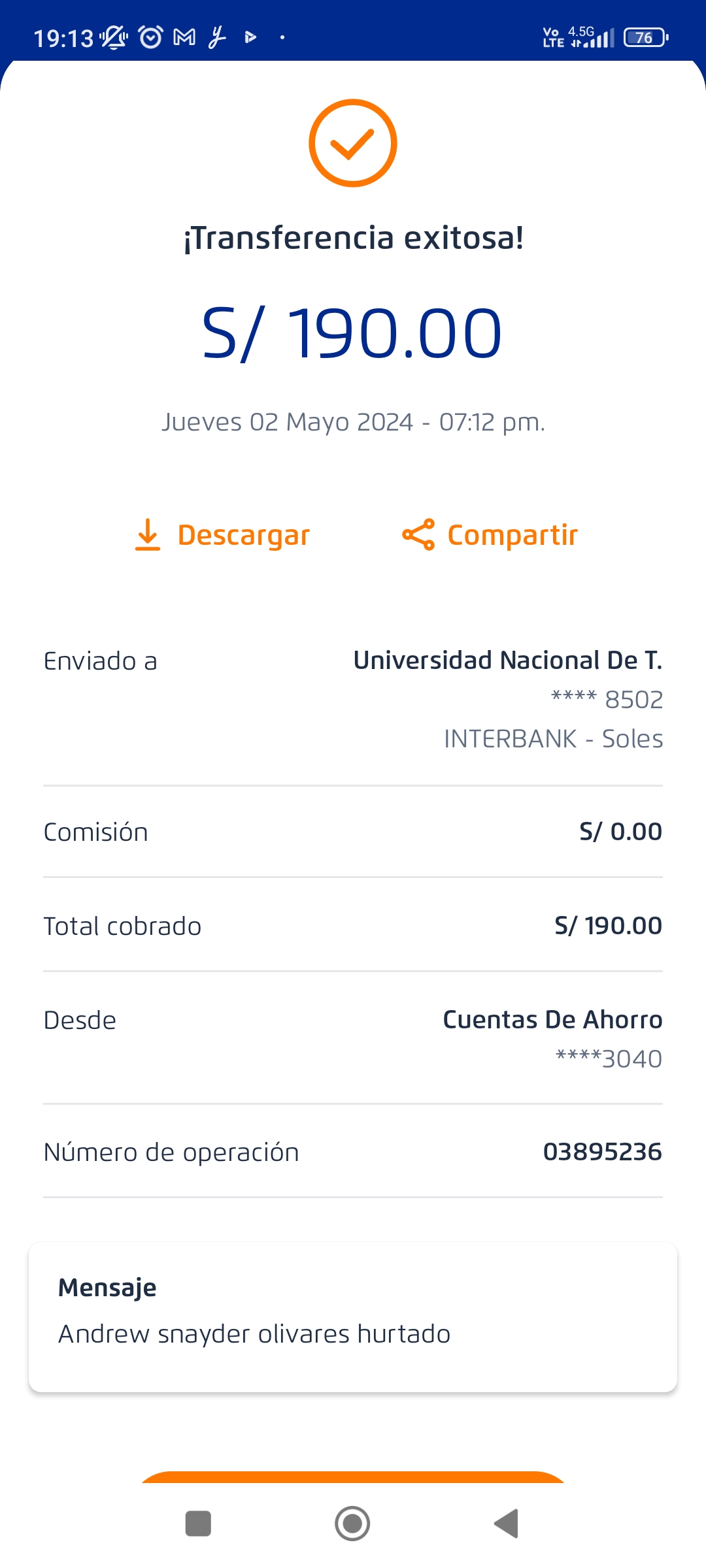706x1568 pixels.
Task: Go back with the system back button
Action: [x=507, y=1524]
